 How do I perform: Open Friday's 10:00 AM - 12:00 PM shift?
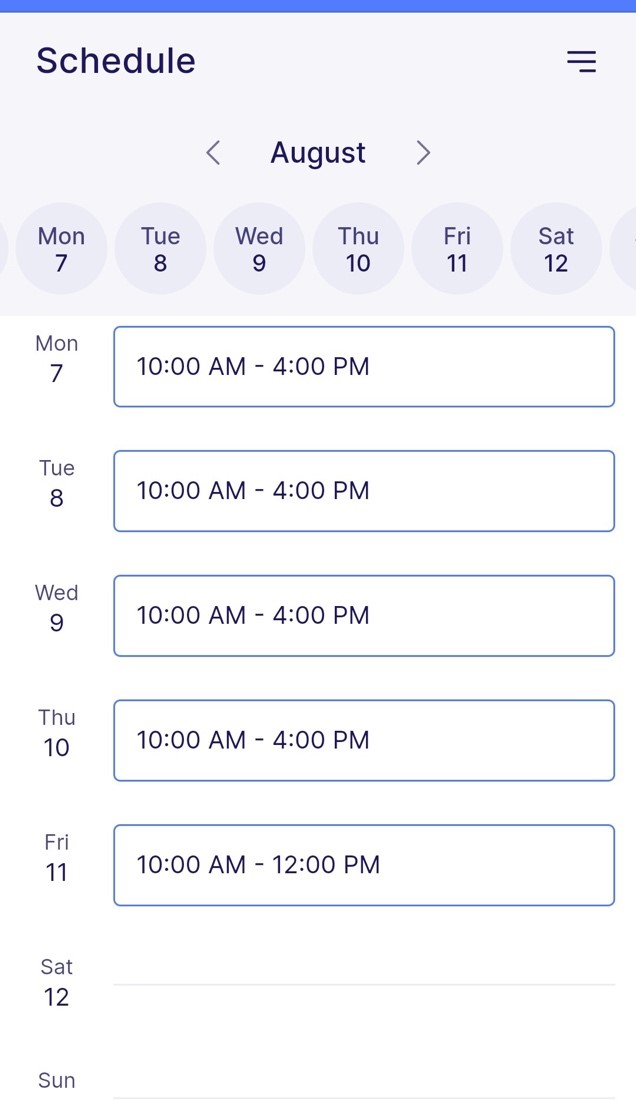[364, 865]
